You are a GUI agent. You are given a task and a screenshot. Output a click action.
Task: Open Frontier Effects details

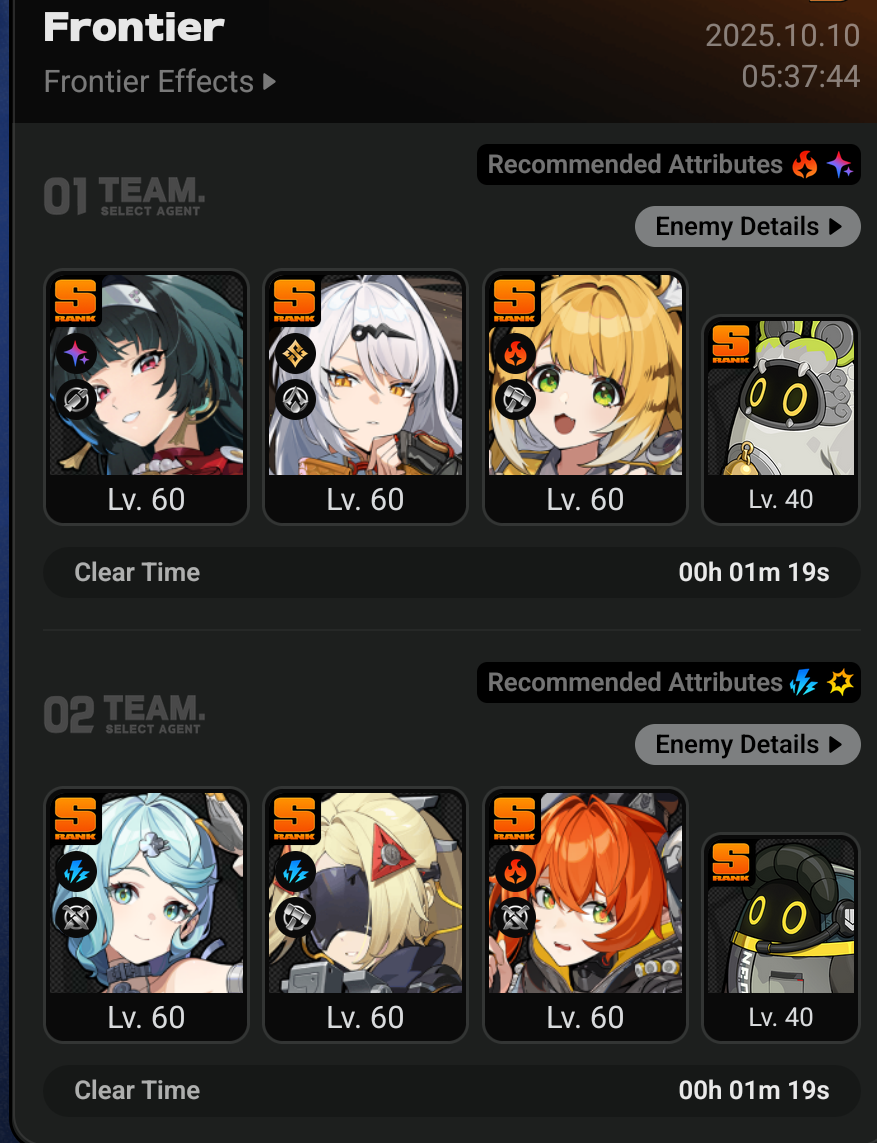pos(160,82)
